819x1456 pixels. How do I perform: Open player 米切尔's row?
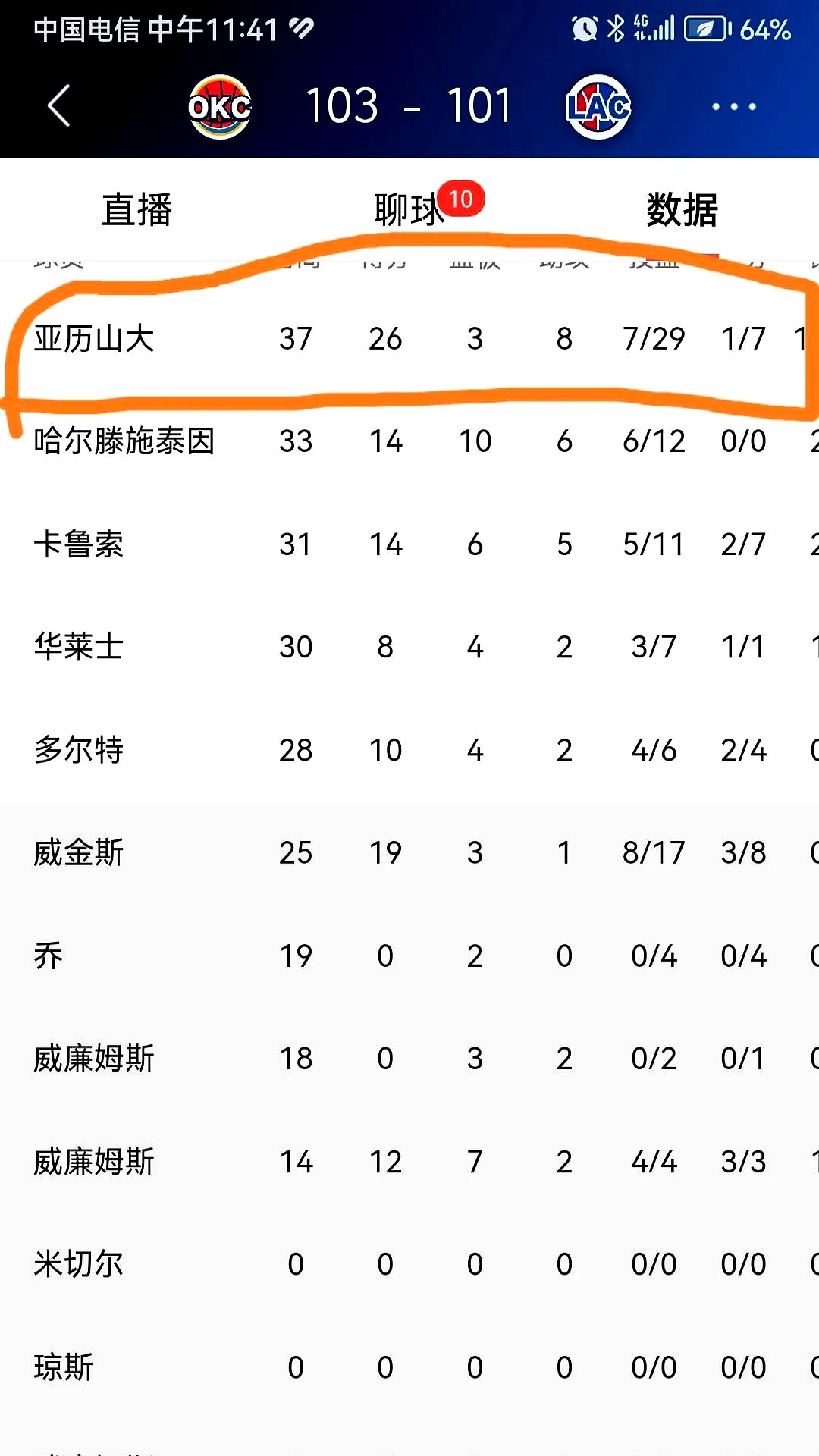(79, 1264)
